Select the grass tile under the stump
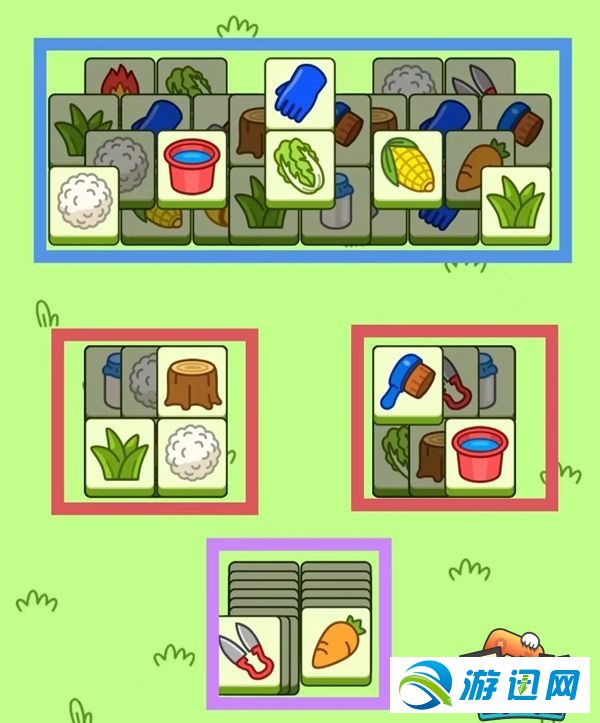Image resolution: width=600 pixels, height=723 pixels. (x=120, y=453)
